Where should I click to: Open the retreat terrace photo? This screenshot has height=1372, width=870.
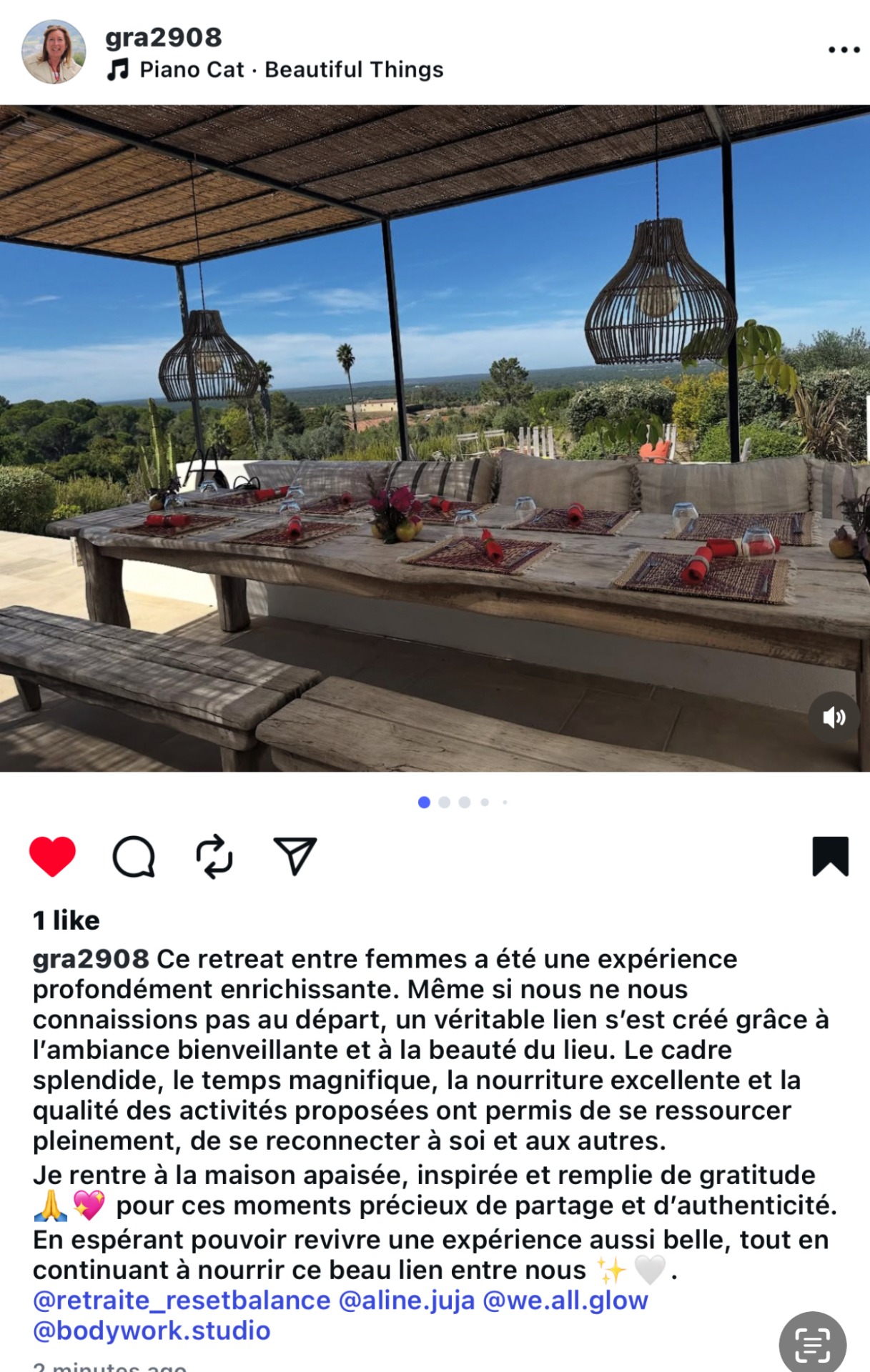click(435, 438)
